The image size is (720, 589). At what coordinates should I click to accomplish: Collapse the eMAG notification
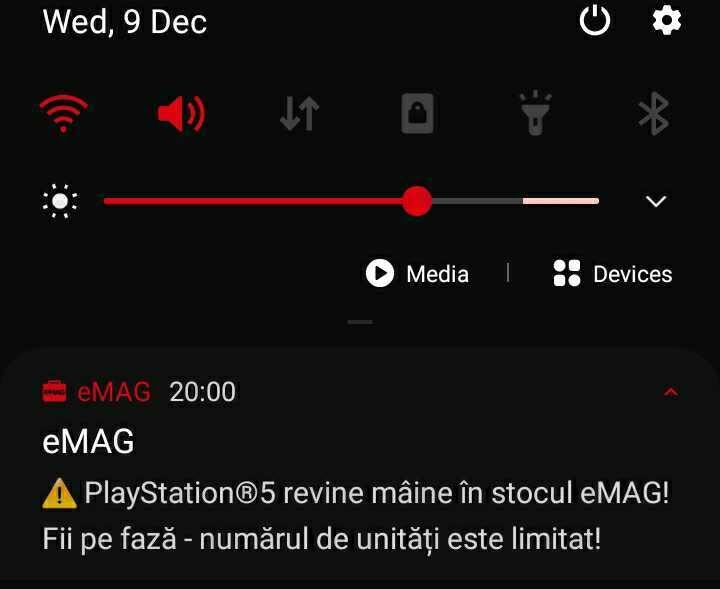(671, 392)
